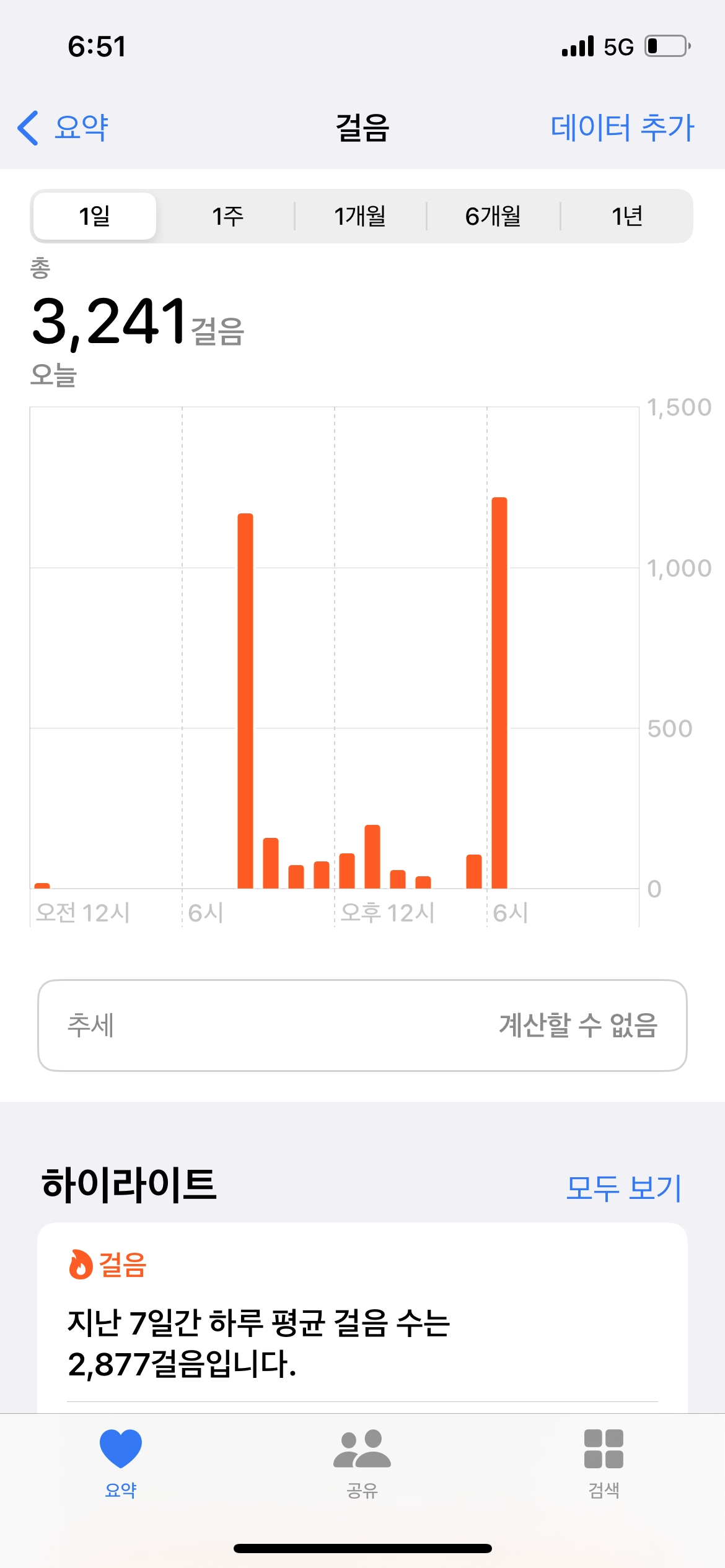The height and width of the screenshot is (1568, 725).
Task: Tap 데이터 추가 to add data
Action: [622, 128]
